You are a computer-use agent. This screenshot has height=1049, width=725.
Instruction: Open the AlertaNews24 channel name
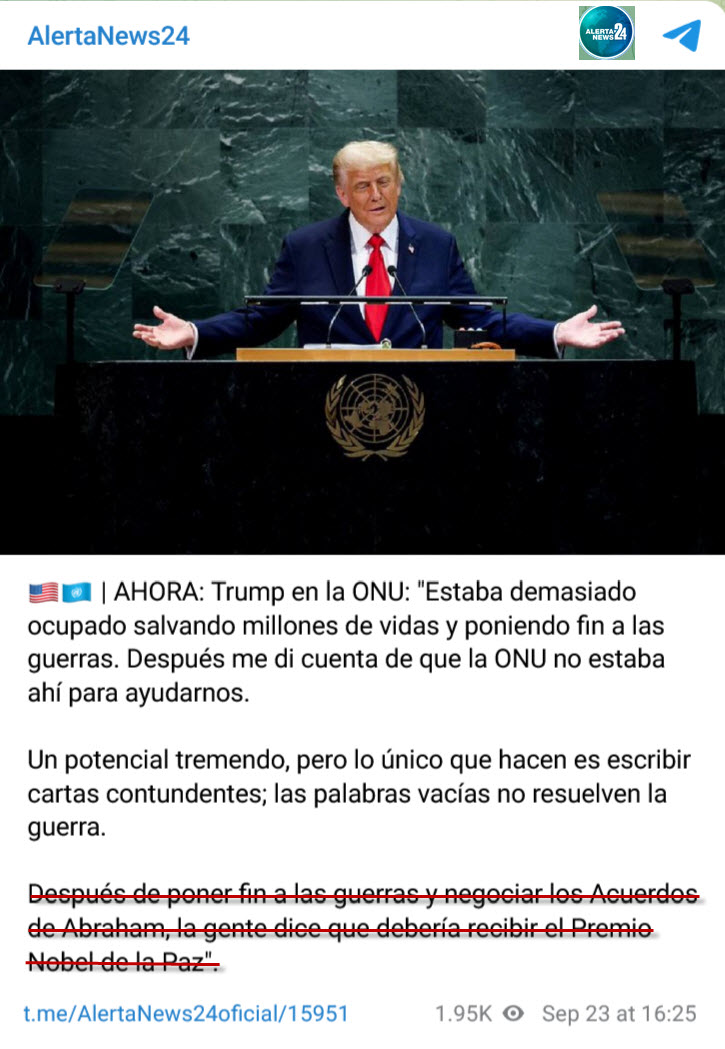click(x=108, y=36)
